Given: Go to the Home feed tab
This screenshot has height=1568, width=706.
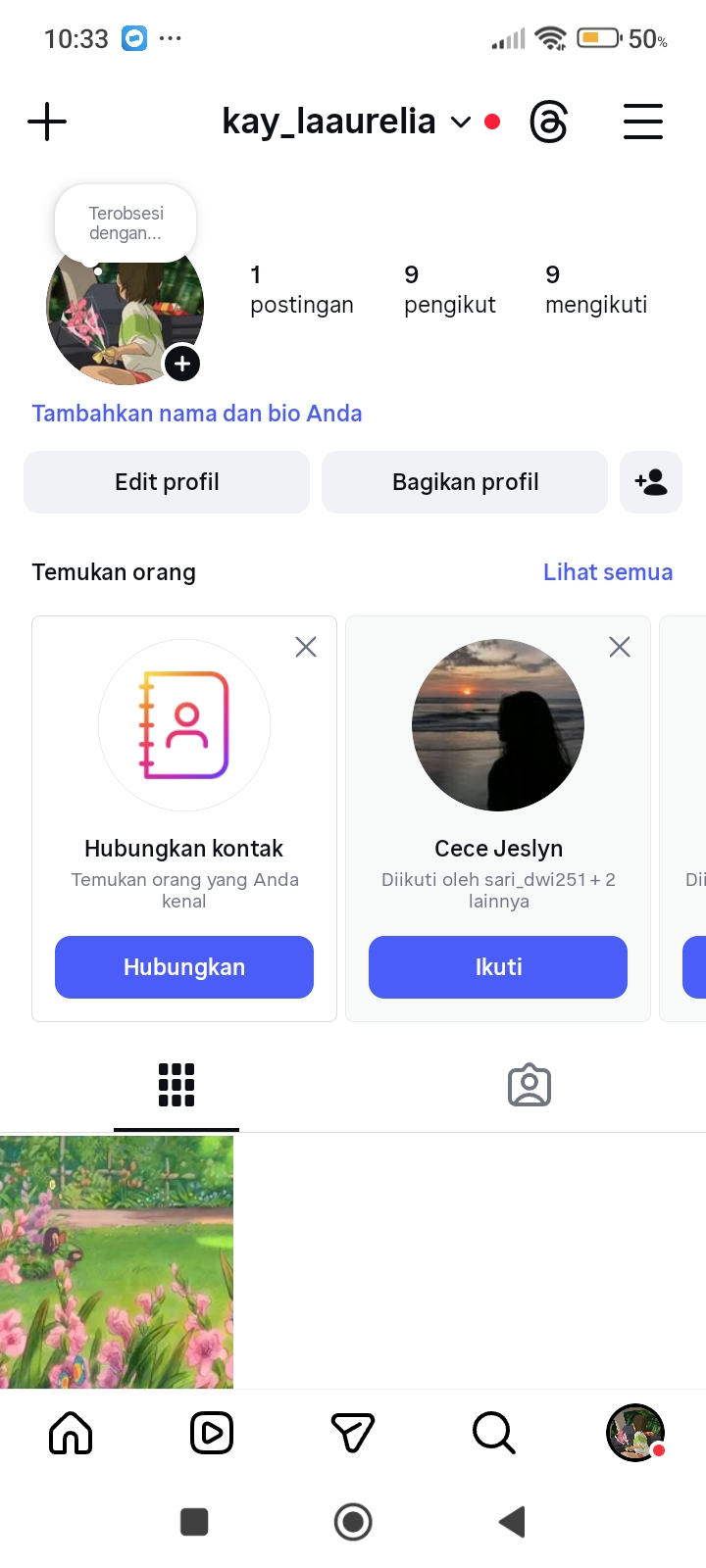Looking at the screenshot, I should tap(71, 1434).
